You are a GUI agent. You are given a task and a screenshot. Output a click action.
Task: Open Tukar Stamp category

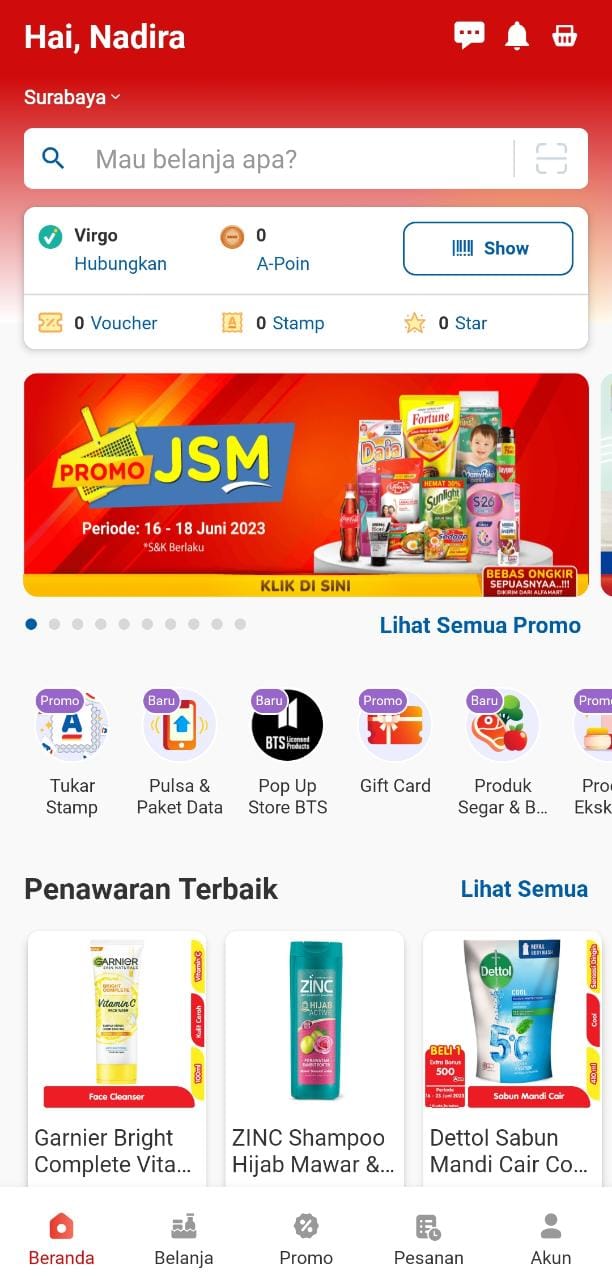tap(72, 750)
